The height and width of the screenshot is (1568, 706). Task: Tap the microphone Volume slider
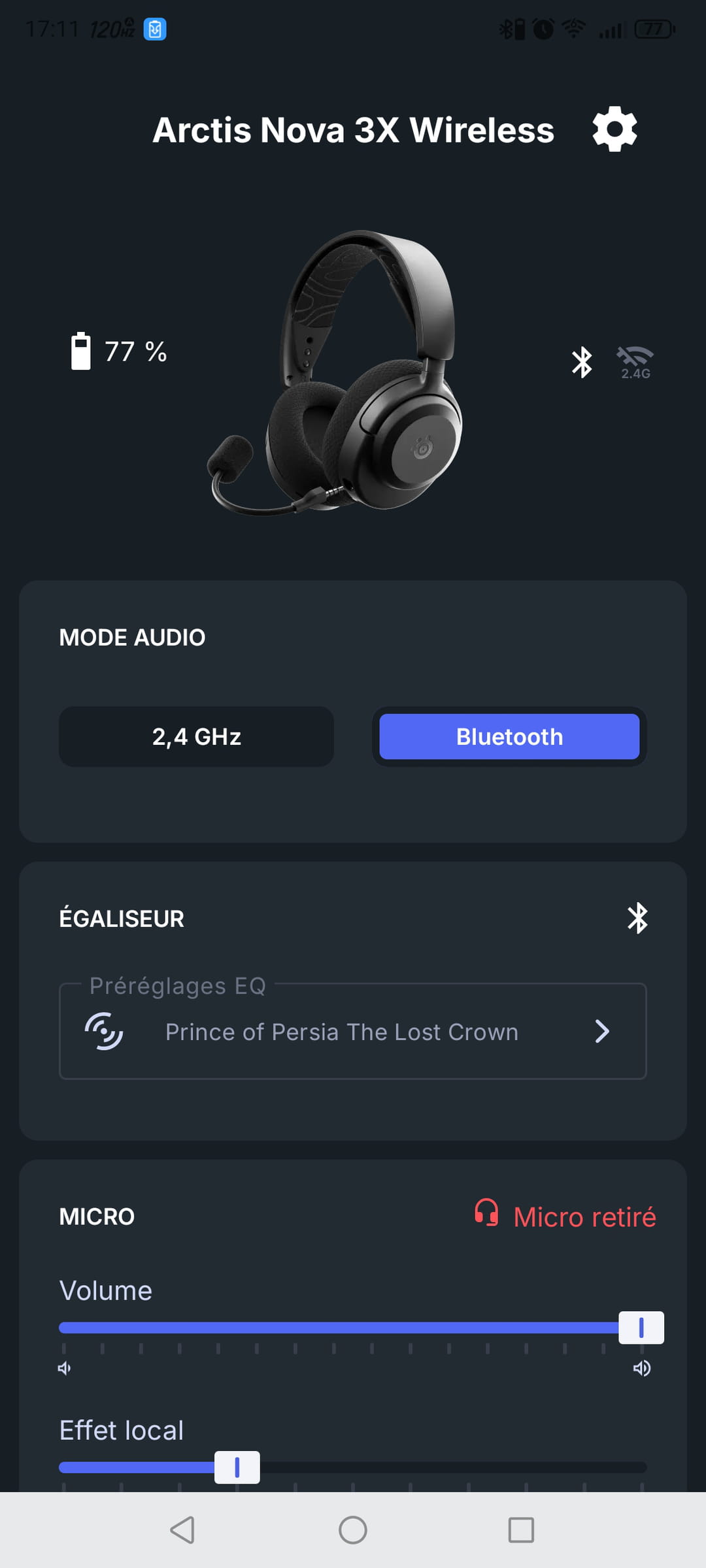tap(353, 1328)
